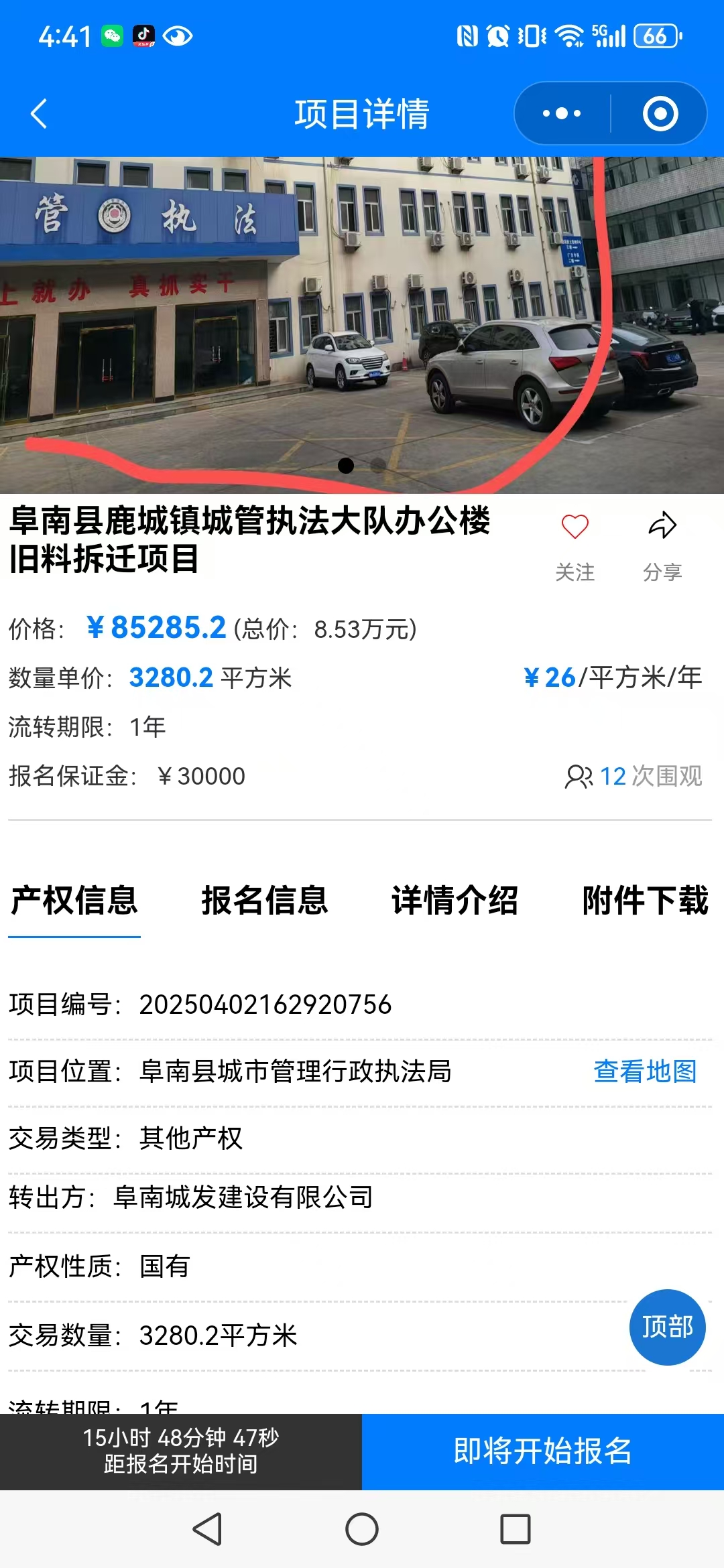Screen dimensions: 724x1568
Task: Tap the system home button
Action: click(362, 1529)
